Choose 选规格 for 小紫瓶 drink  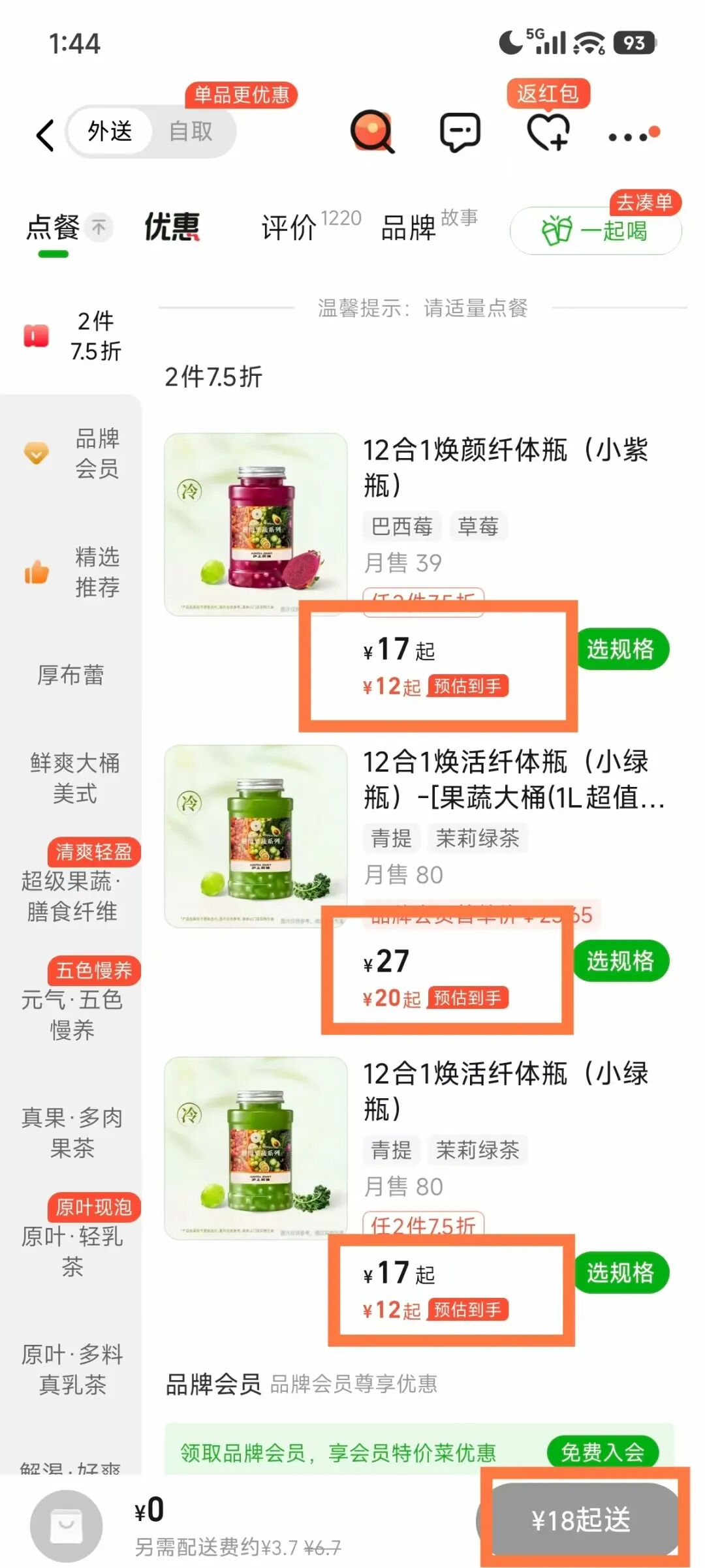point(620,649)
